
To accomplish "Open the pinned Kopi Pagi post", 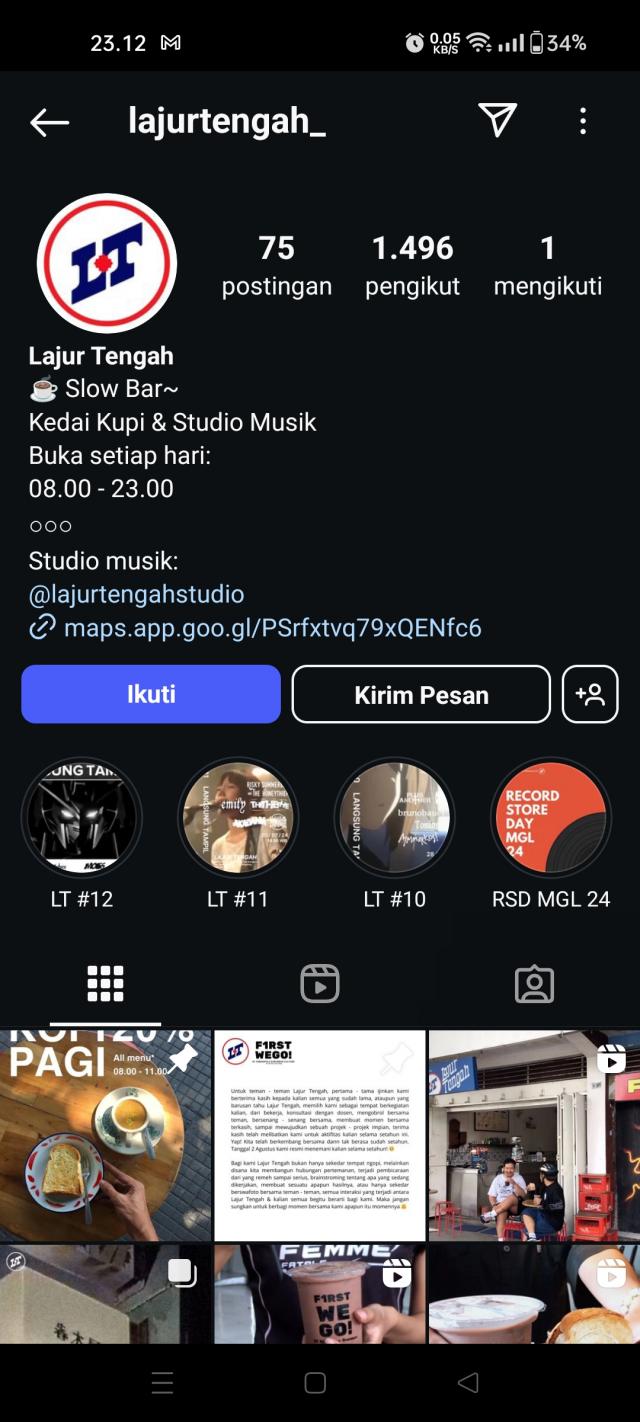I will click(106, 1136).
